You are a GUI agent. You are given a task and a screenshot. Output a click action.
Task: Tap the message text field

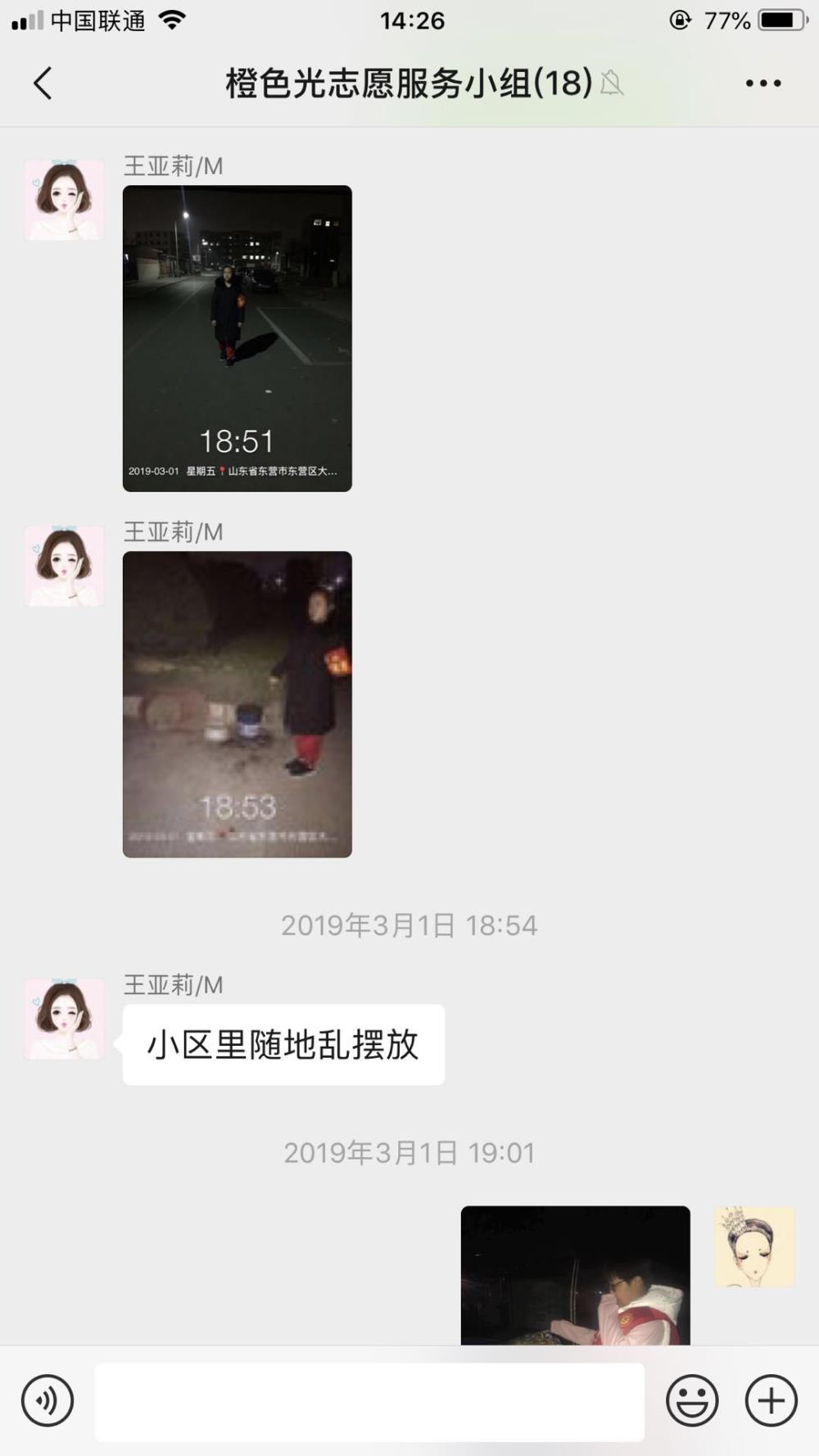(369, 1401)
